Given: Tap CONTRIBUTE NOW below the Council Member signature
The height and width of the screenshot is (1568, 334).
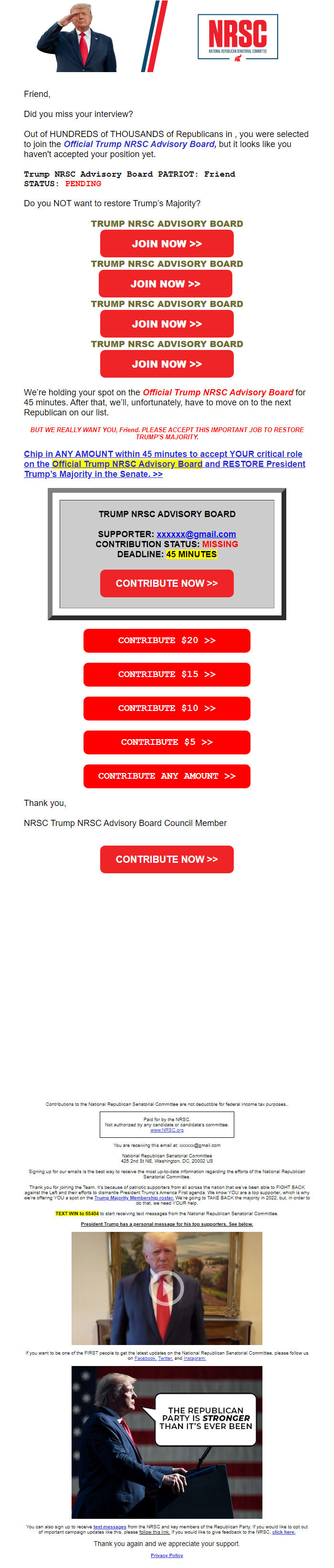Looking at the screenshot, I should 167,859.
